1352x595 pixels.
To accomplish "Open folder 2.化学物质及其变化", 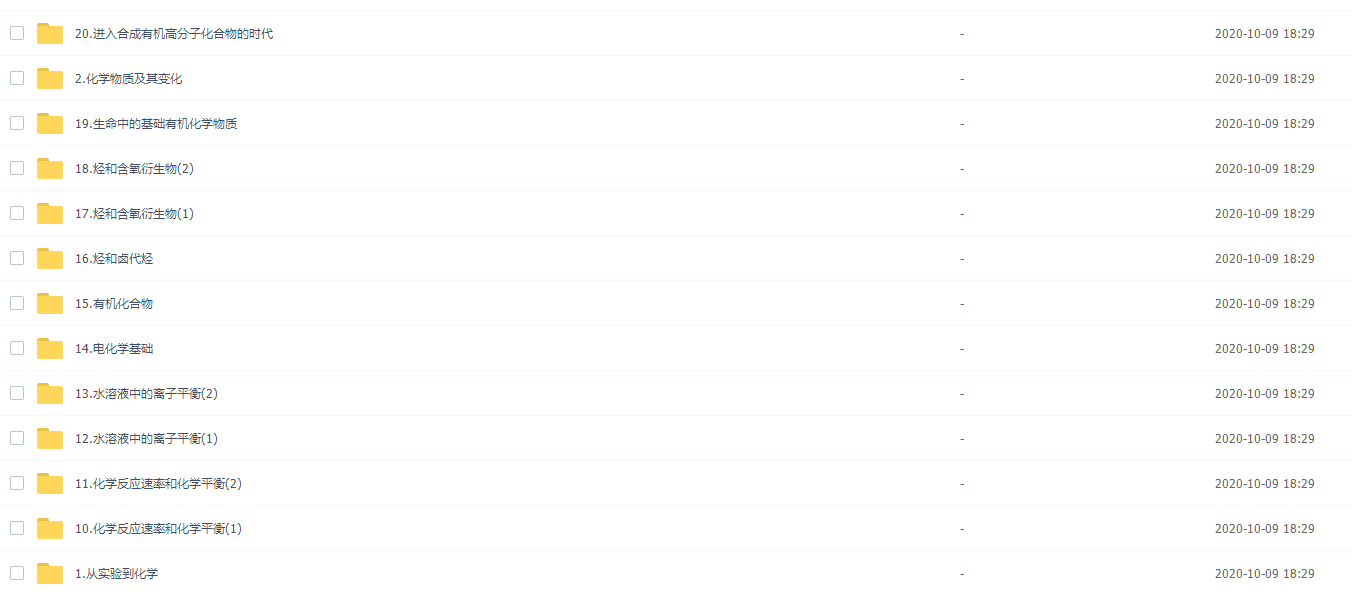I will (x=128, y=79).
